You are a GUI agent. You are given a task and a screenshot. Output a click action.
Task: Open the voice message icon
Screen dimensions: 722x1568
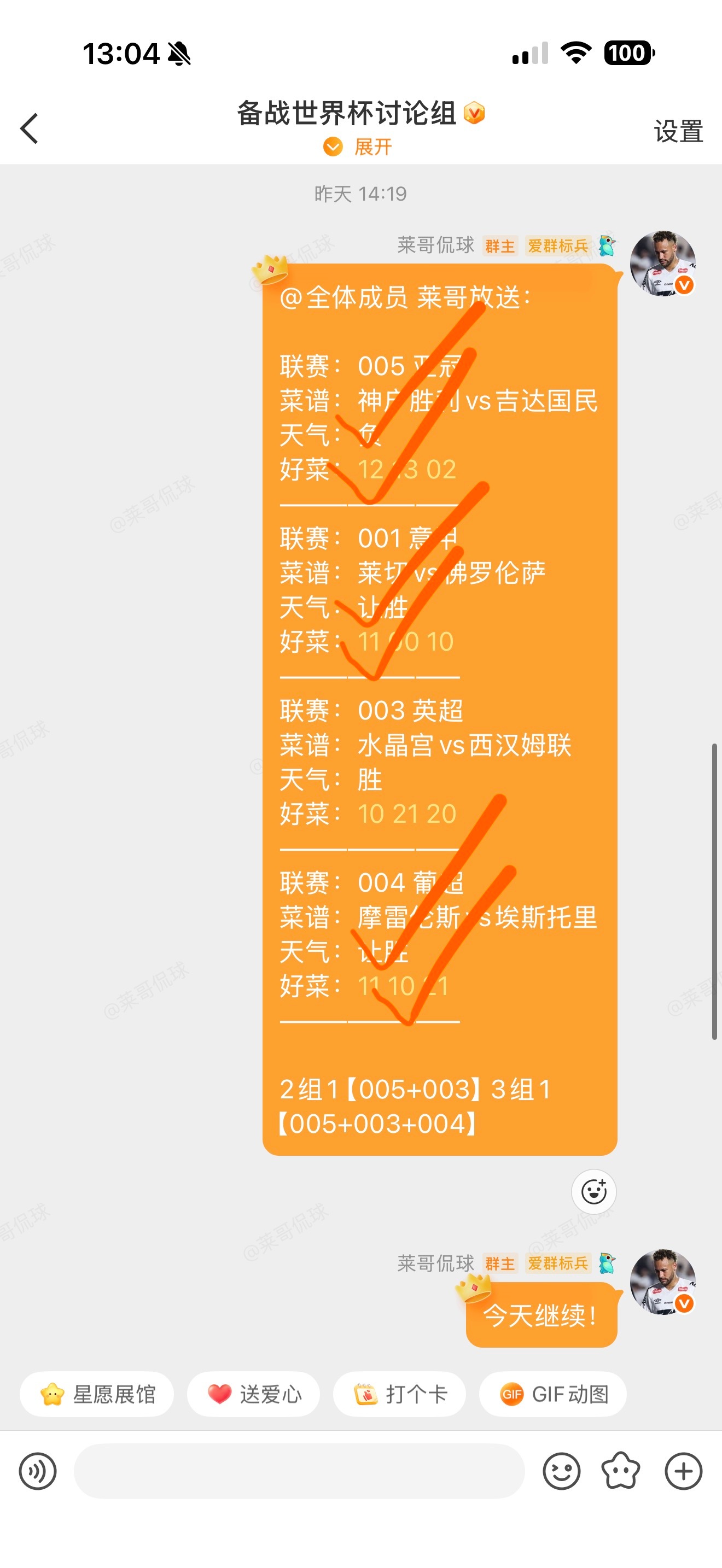click(x=38, y=1471)
